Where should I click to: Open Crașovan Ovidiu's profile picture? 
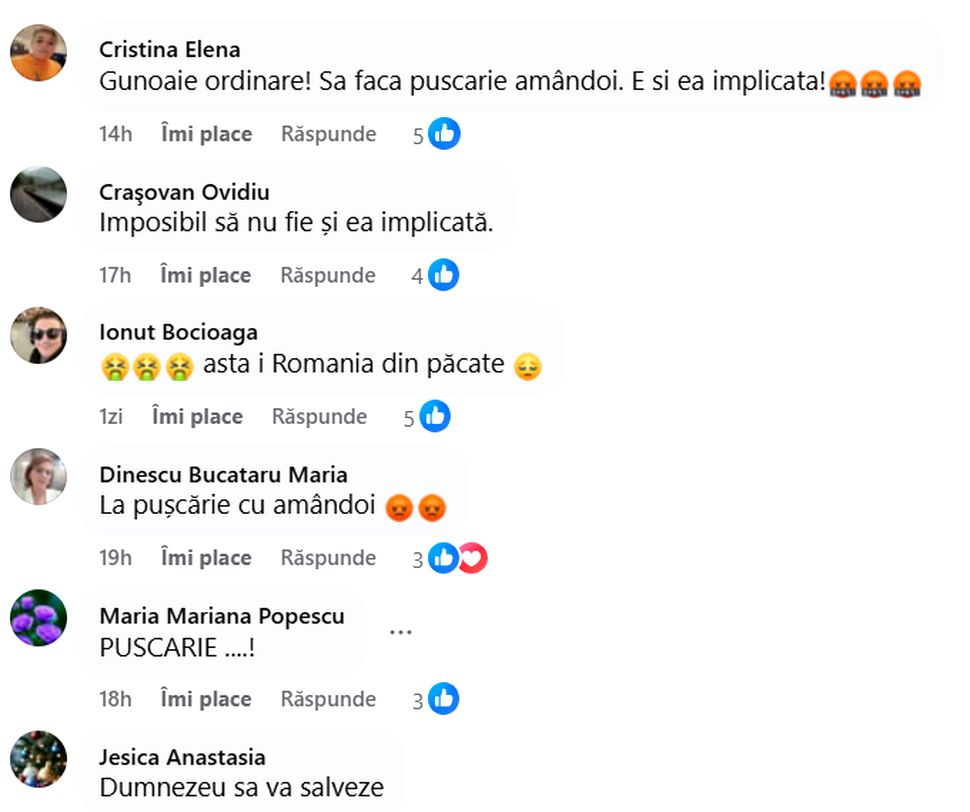38,194
